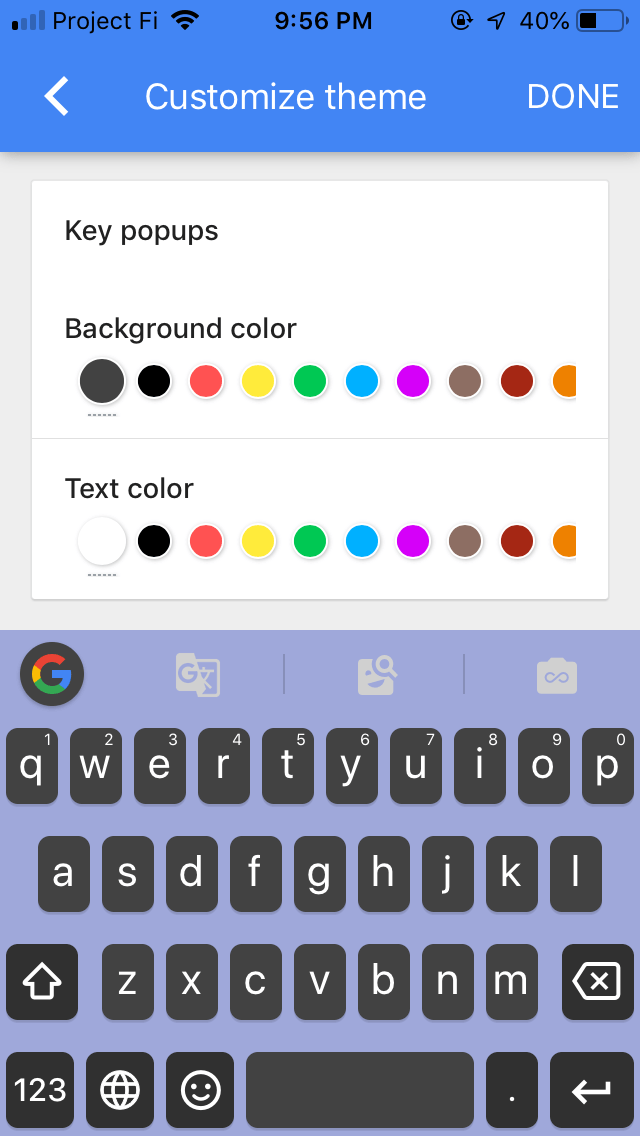640x1136 pixels.
Task: Open the emoji keyboard key
Action: click(200, 1090)
